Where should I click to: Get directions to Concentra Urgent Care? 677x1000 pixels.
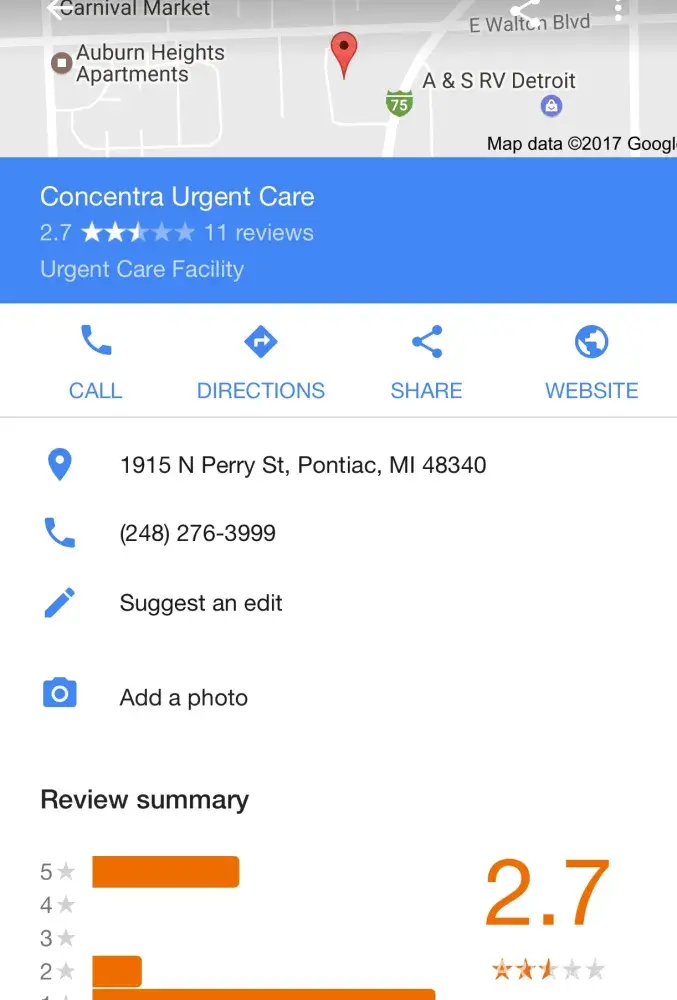point(261,362)
